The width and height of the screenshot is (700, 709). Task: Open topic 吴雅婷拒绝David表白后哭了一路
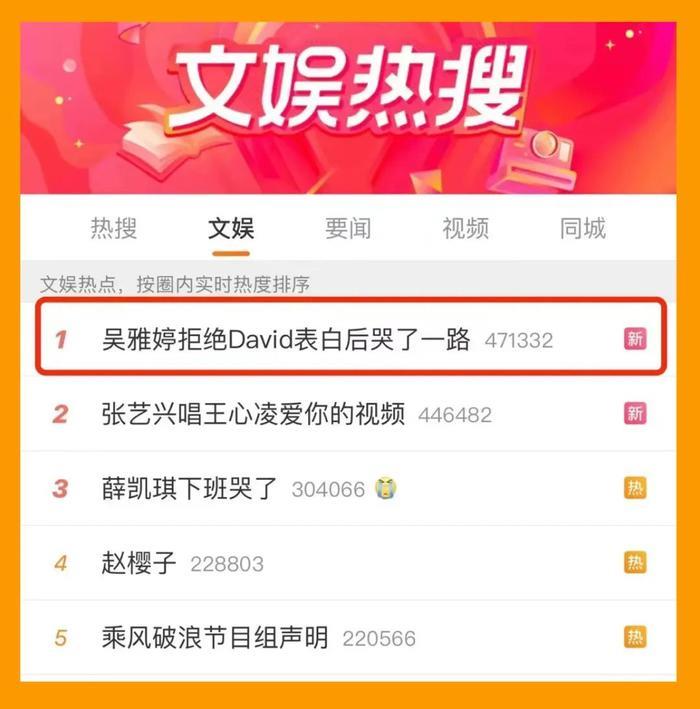coord(286,340)
